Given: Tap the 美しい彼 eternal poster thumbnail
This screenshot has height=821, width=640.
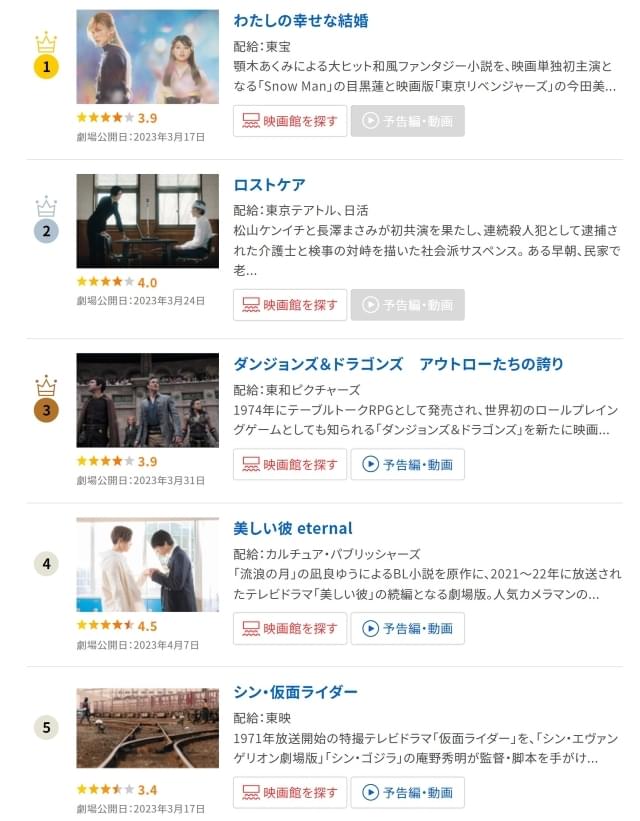Looking at the screenshot, I should pos(147,564).
